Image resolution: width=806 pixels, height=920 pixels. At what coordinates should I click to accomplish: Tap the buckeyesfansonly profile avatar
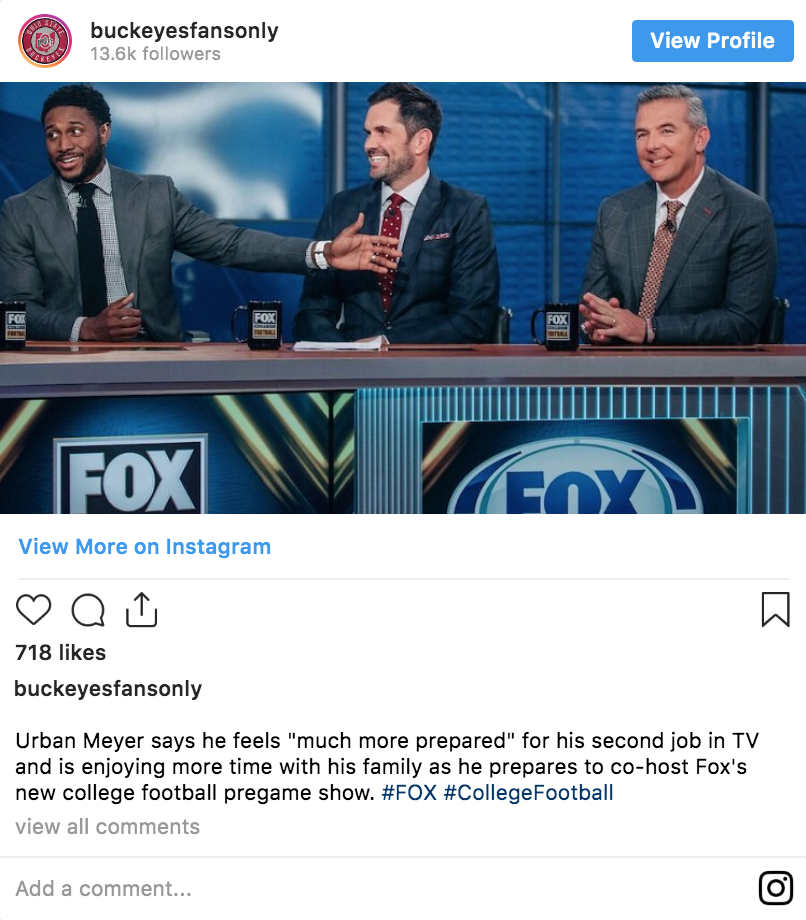click(45, 41)
